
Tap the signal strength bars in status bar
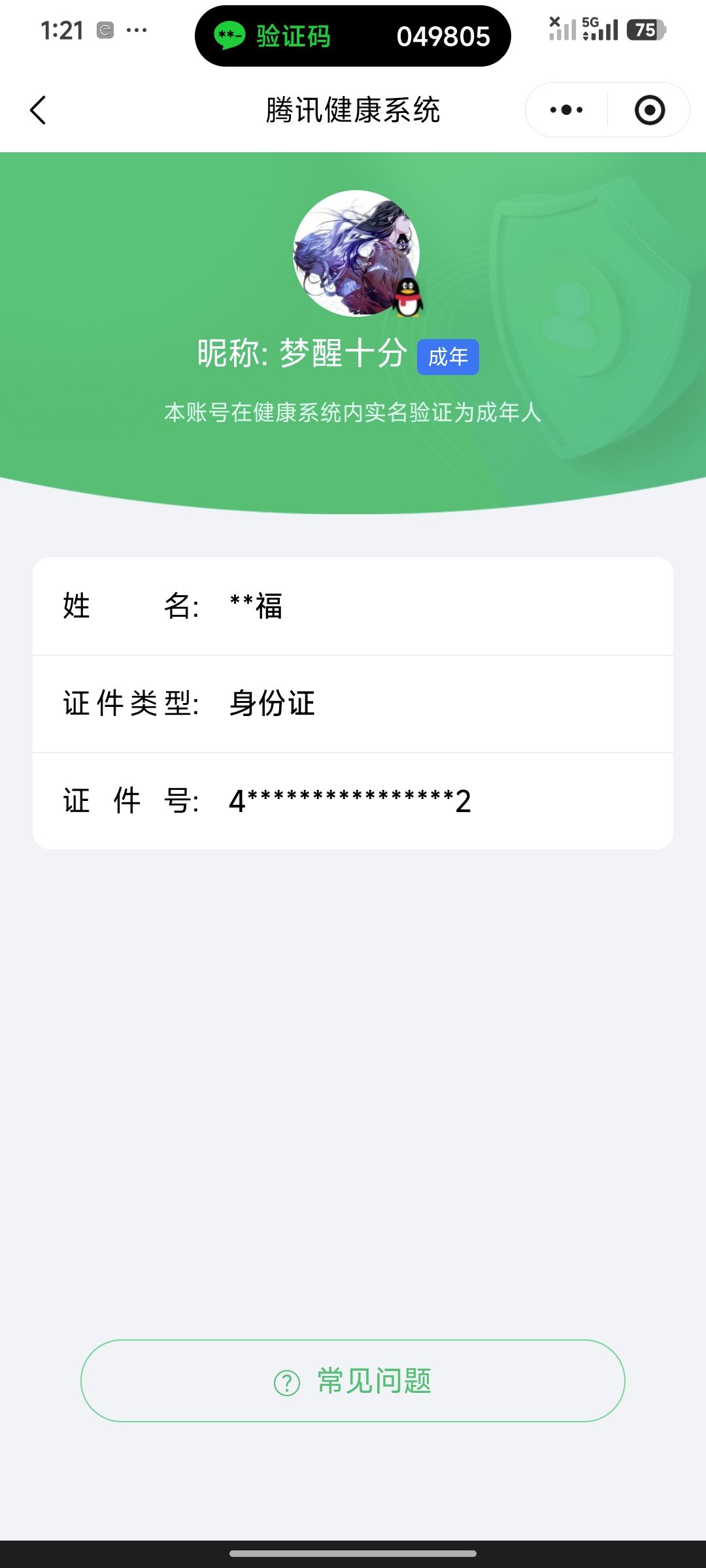tap(562, 30)
